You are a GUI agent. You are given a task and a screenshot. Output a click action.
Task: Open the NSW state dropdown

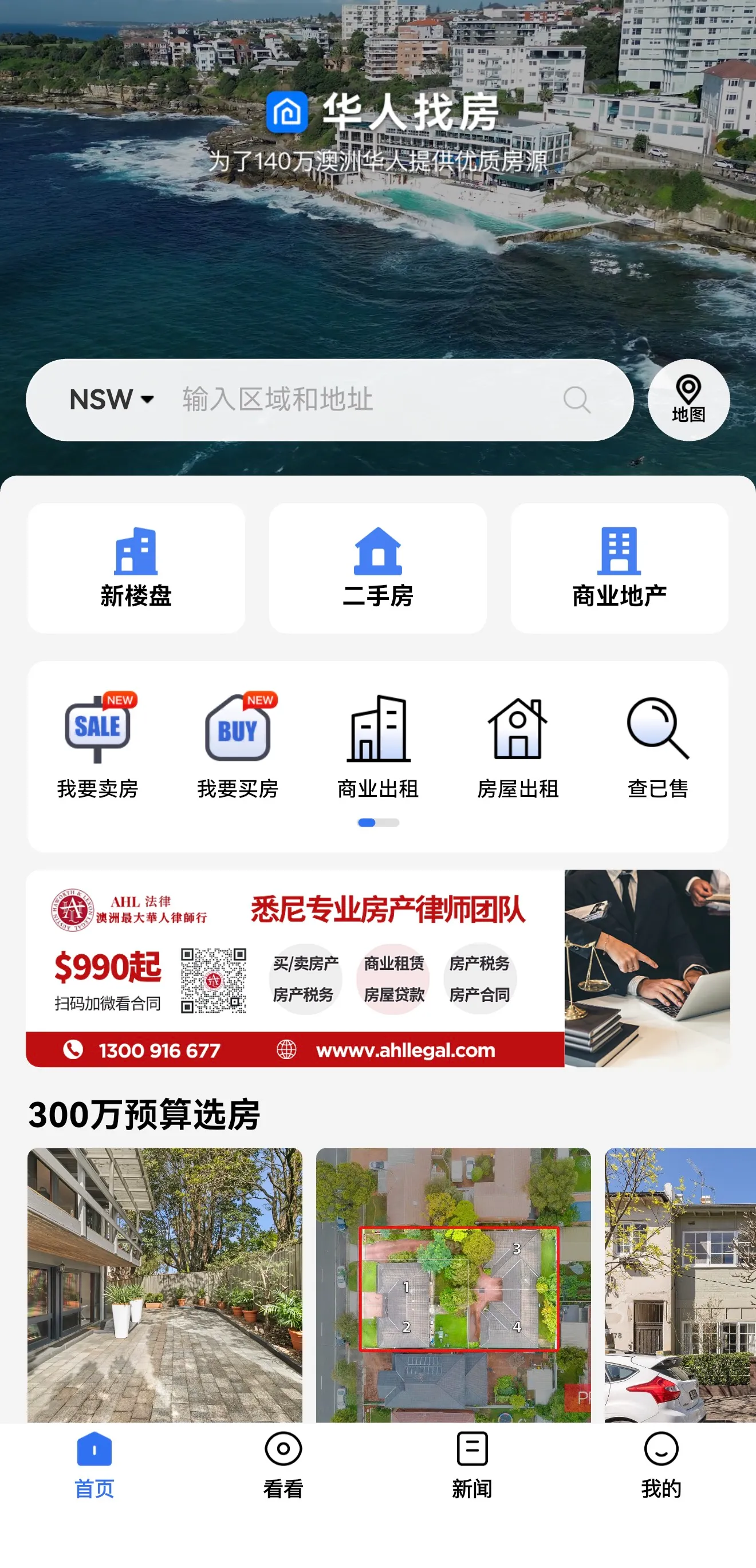(x=111, y=400)
